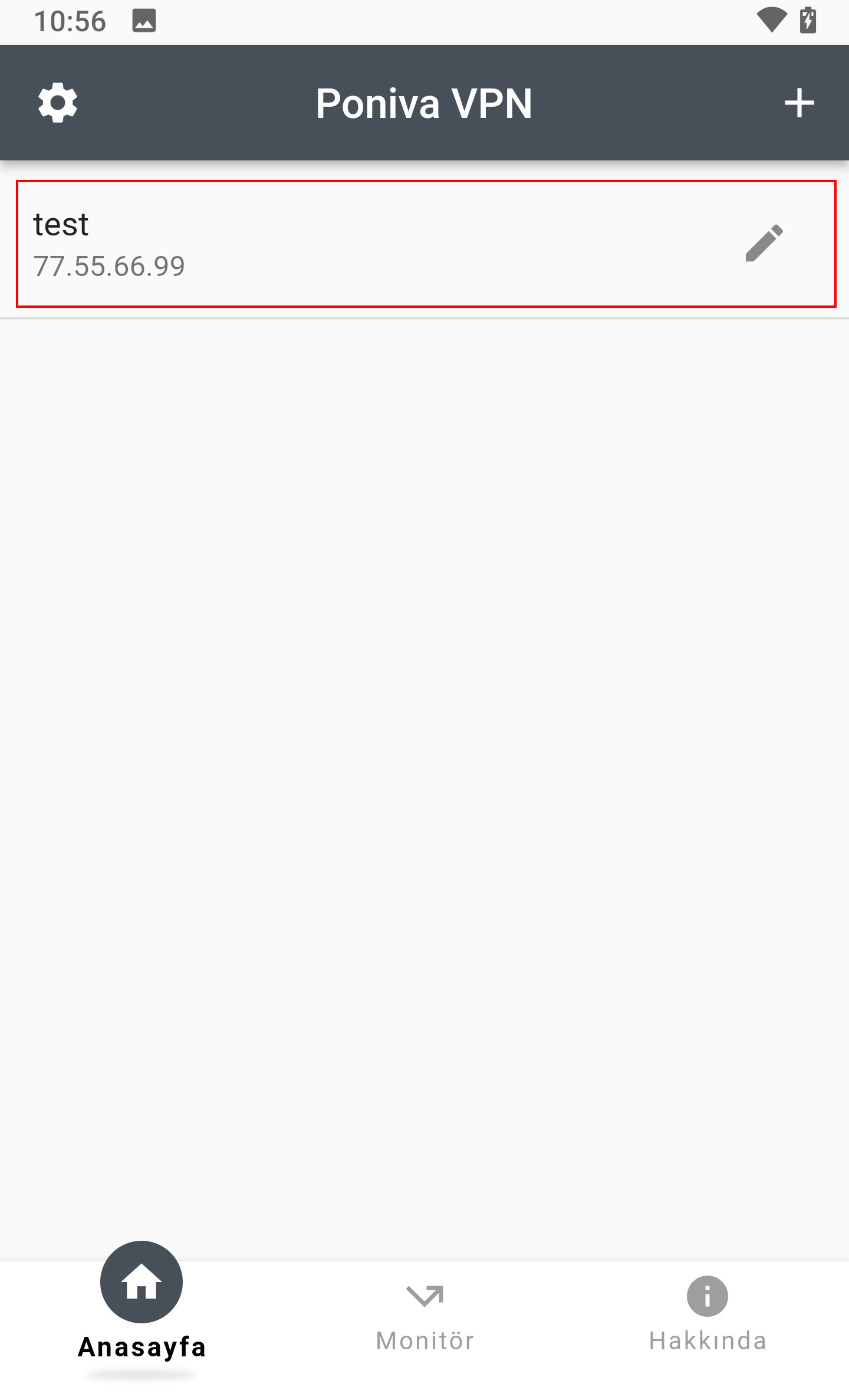Edit the test profile with the pencil icon
This screenshot has height=1400, width=849.
point(764,243)
